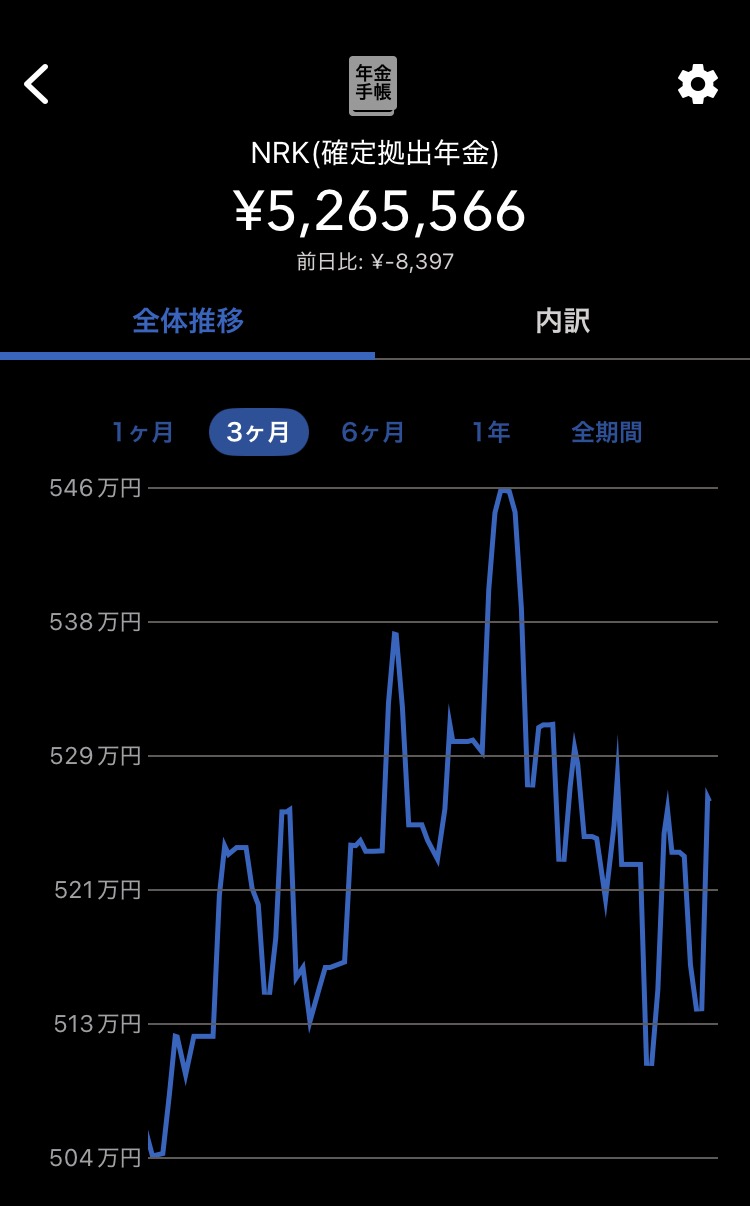Go back using the arrow icon
Image resolution: width=750 pixels, height=1206 pixels.
coord(37,84)
